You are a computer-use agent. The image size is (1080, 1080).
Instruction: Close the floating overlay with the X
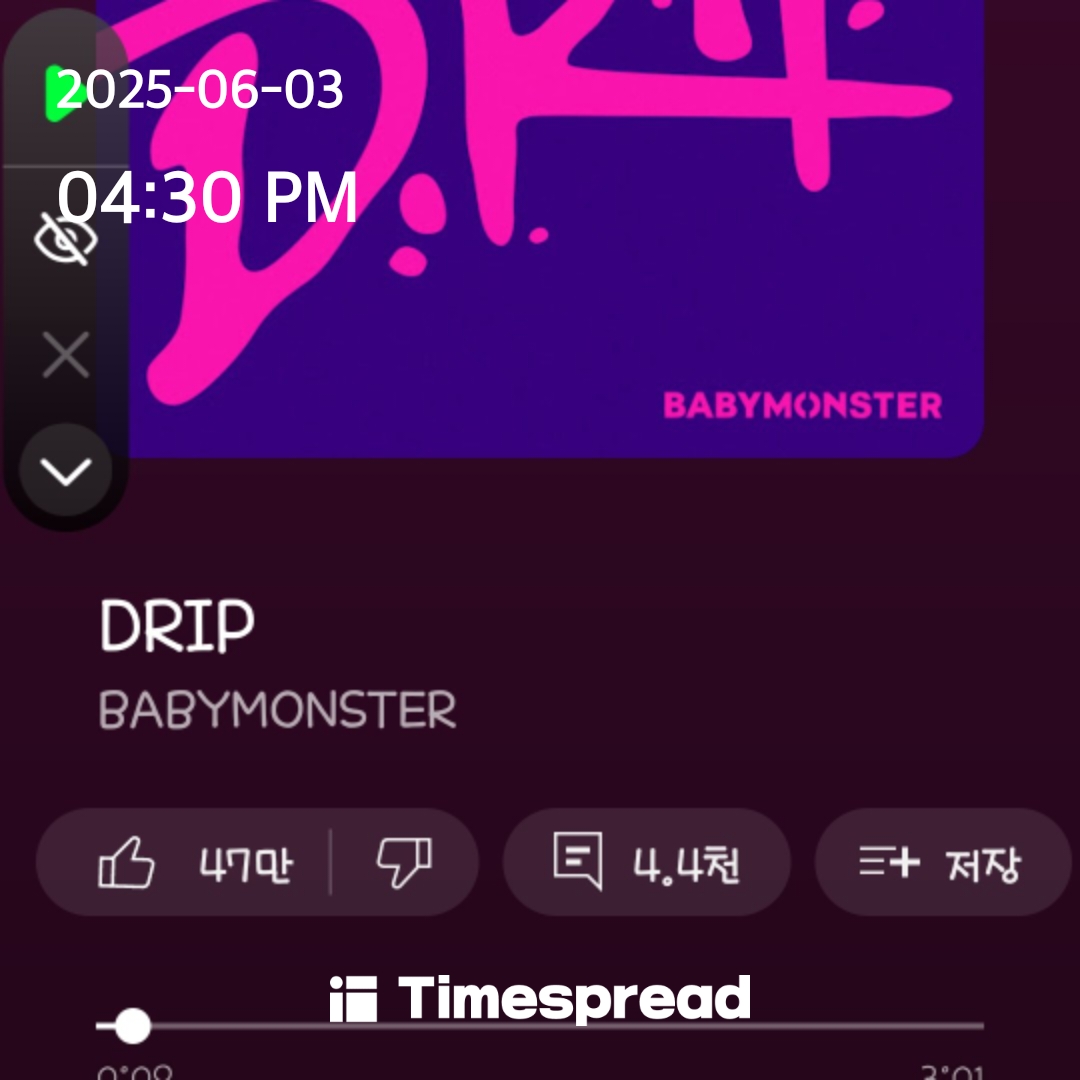[65, 355]
